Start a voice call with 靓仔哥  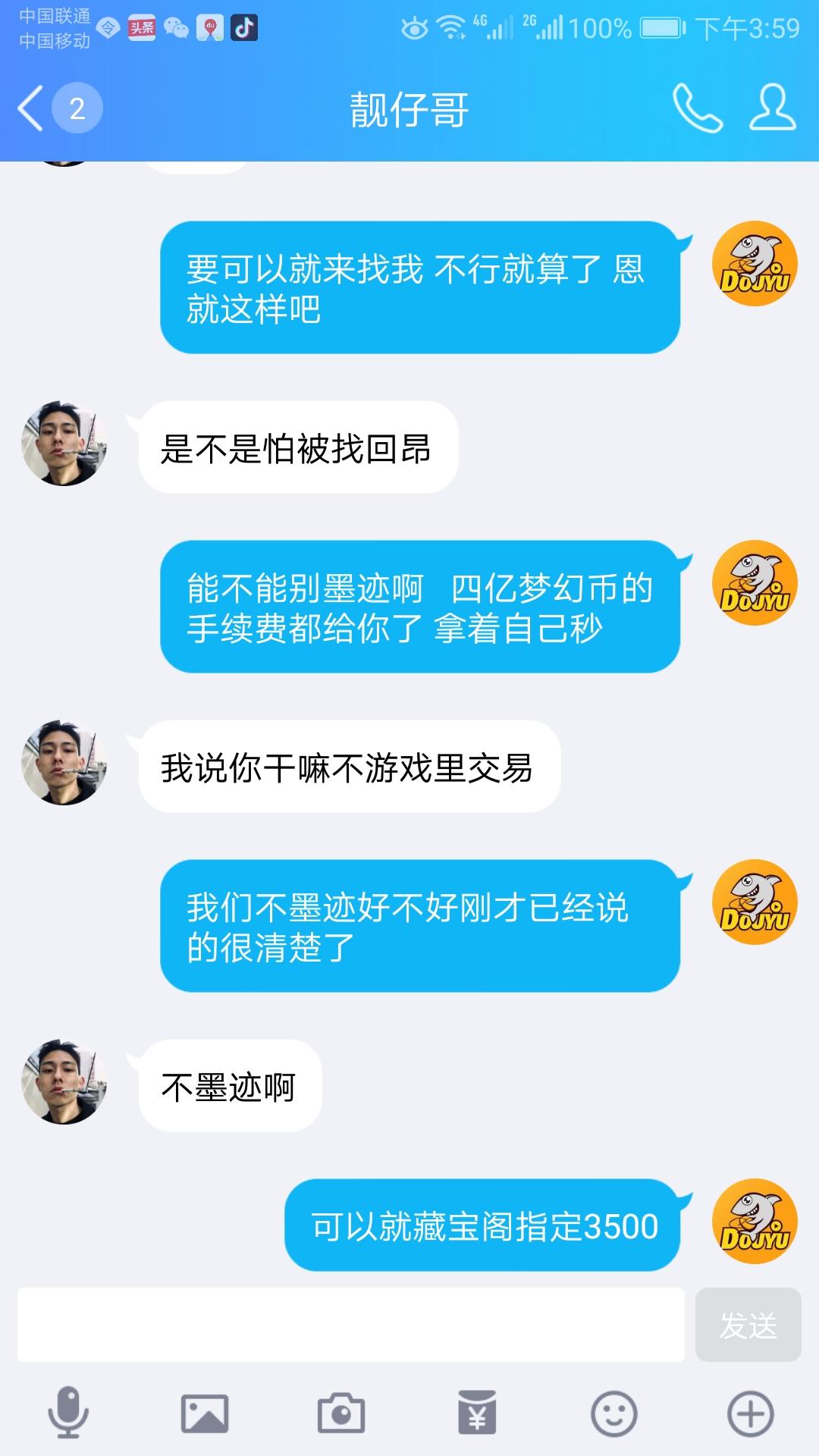pos(697,108)
